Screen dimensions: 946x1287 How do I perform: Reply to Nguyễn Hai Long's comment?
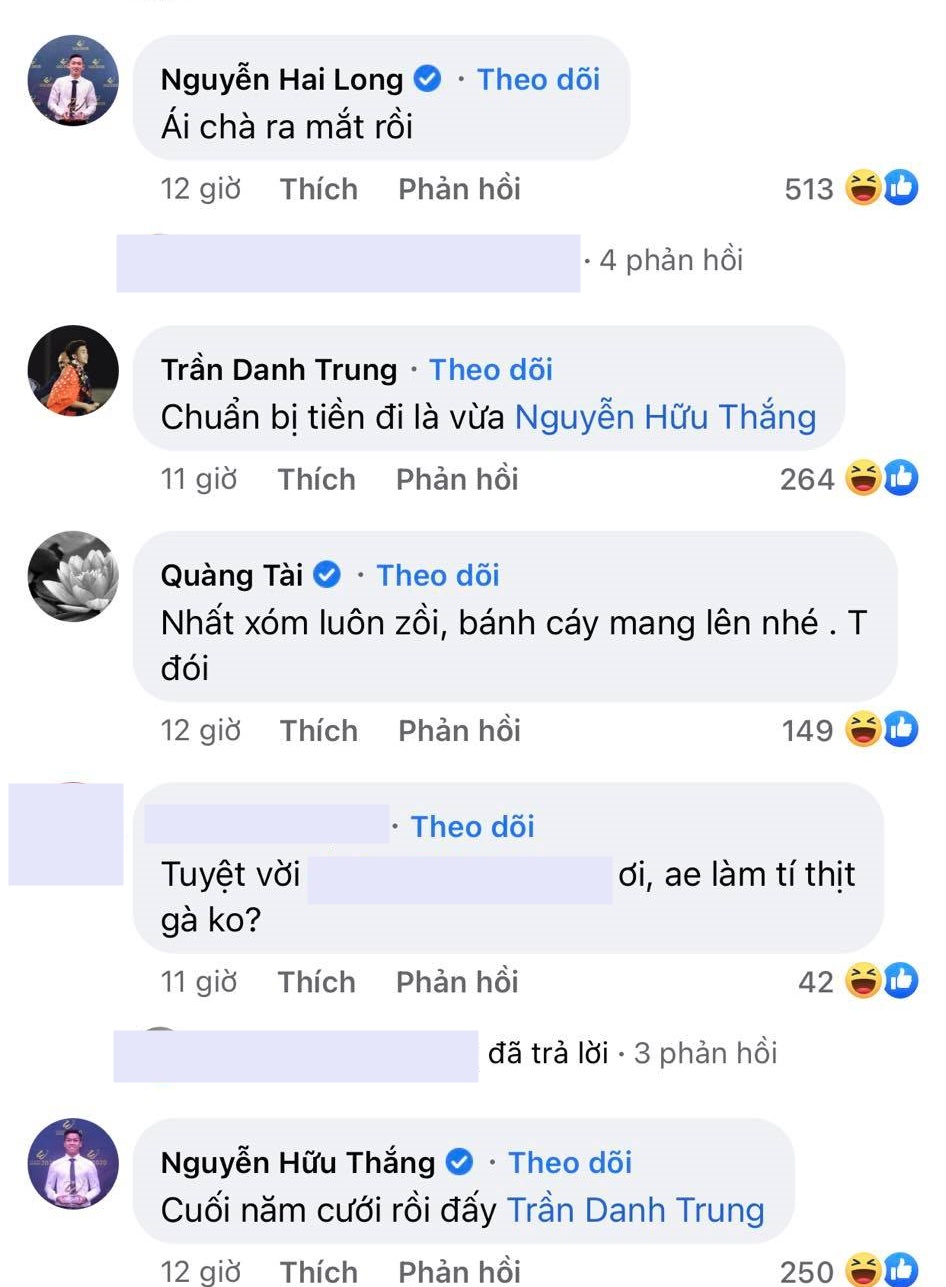coord(459,189)
